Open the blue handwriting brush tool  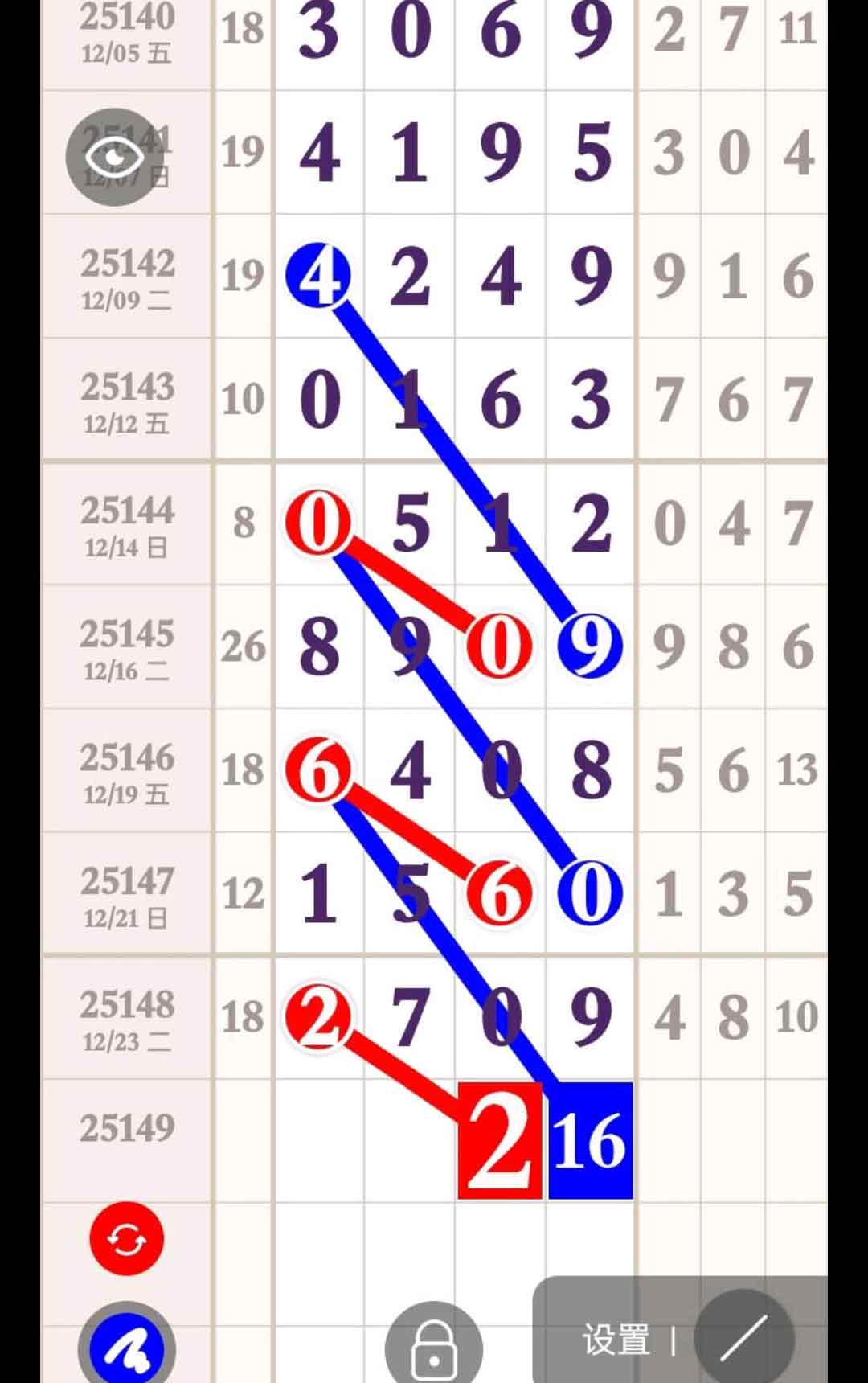click(x=126, y=1348)
